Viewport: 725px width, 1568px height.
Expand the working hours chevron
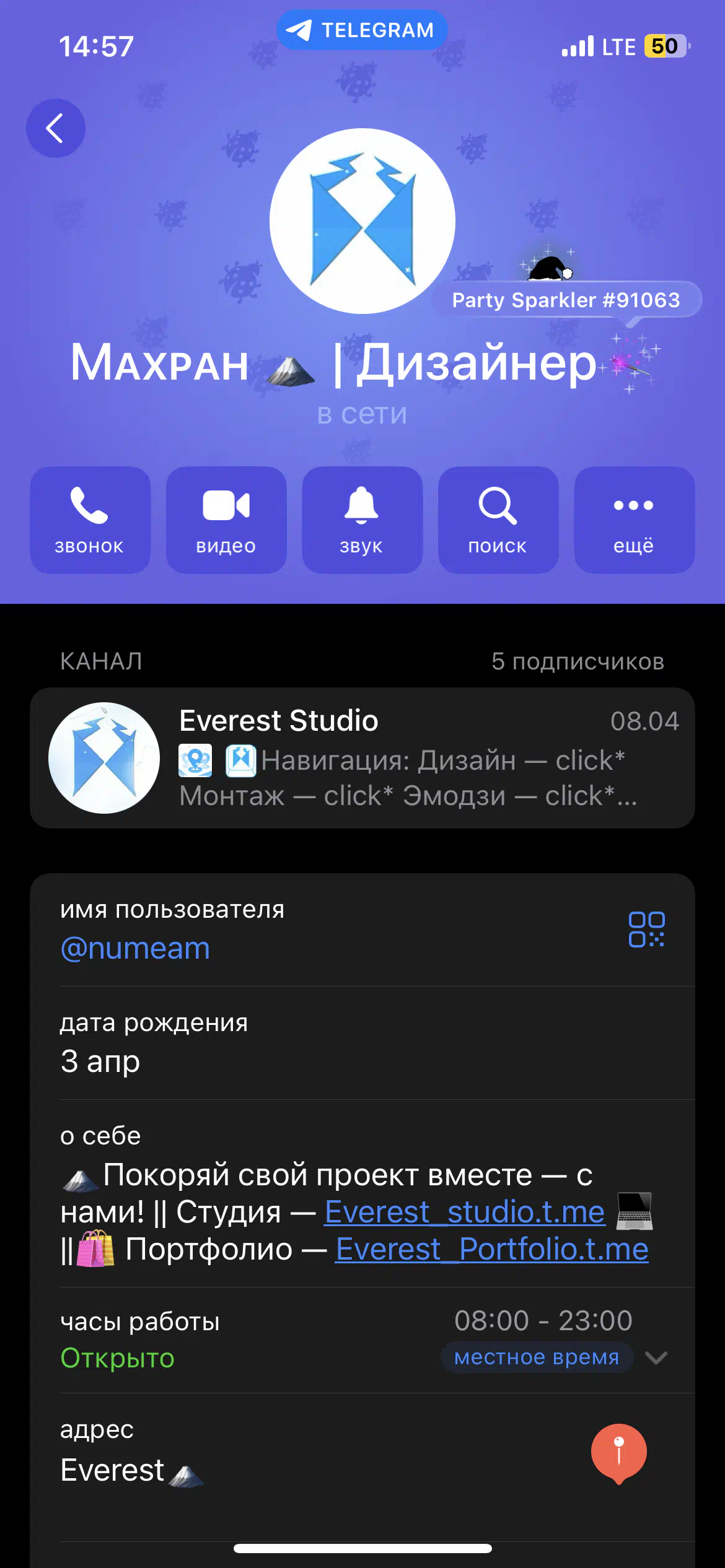(656, 1357)
